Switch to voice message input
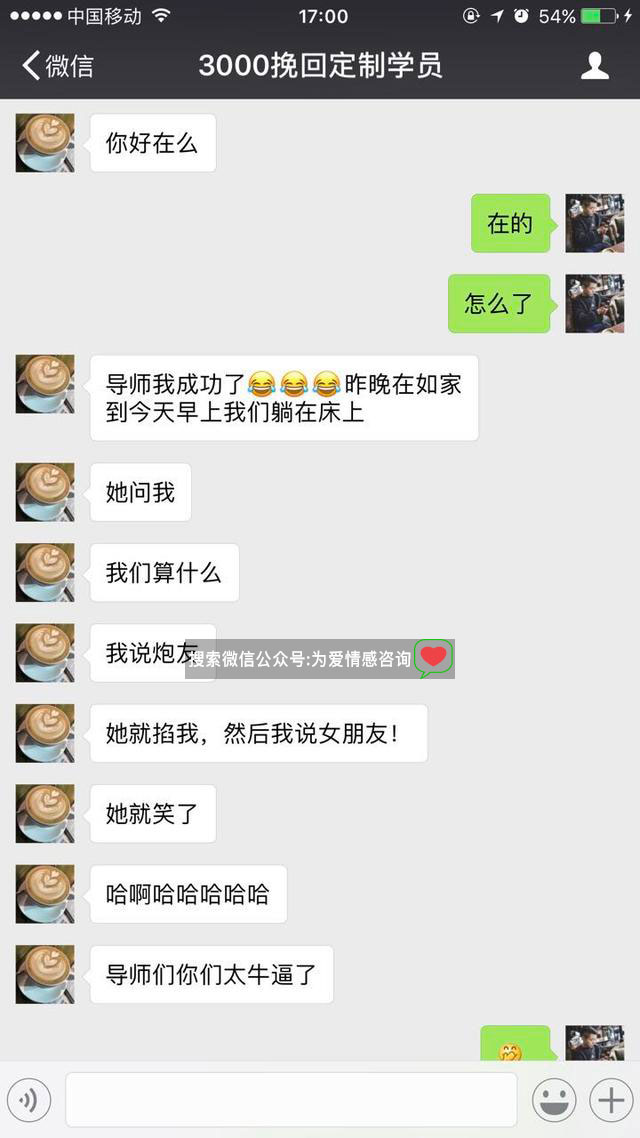This screenshot has height=1138, width=640. tap(29, 1100)
